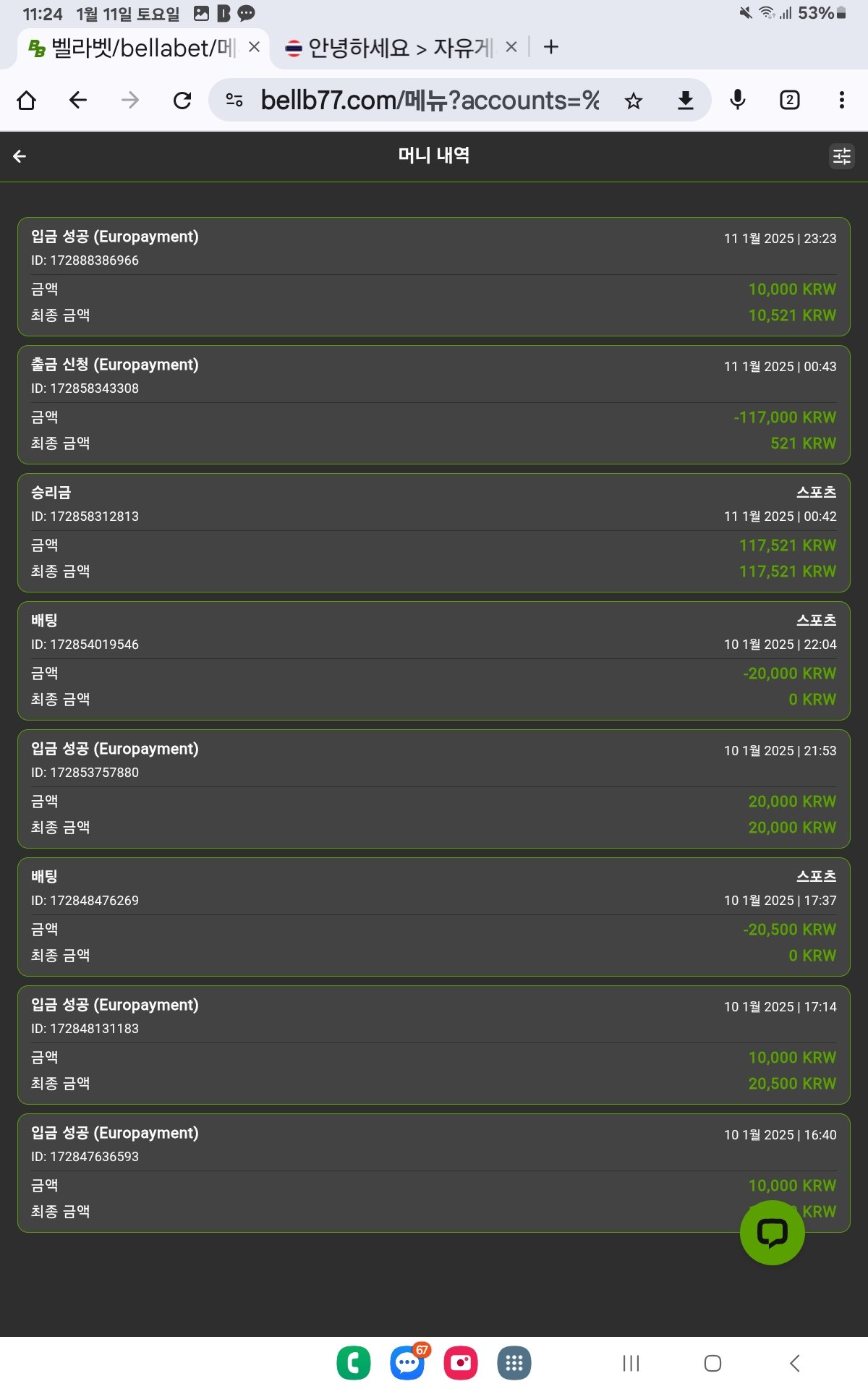Screen dimensions: 868x1389
Task: Open the app drawer grid icon
Action: click(514, 1364)
